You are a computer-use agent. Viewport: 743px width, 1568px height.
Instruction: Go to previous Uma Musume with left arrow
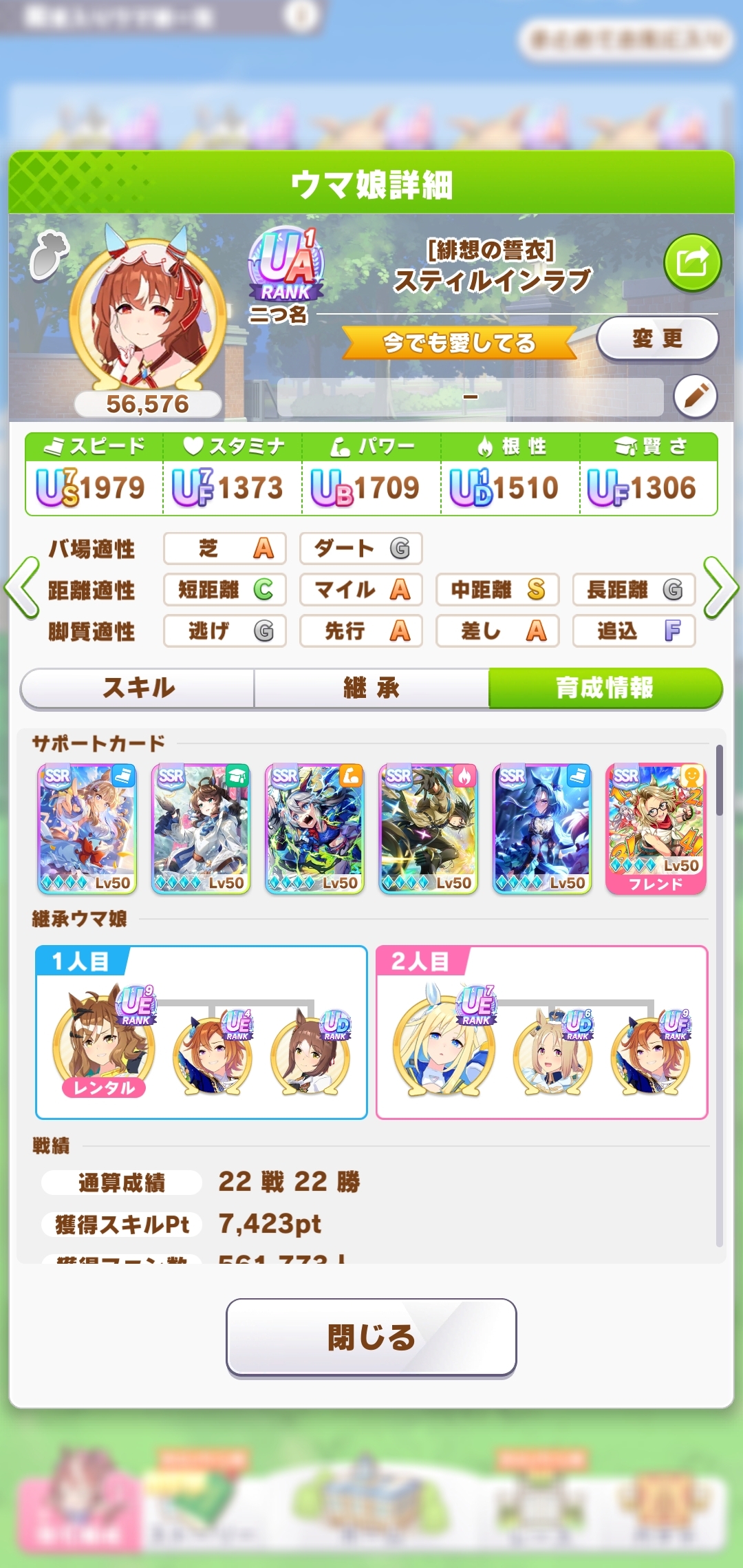(22, 589)
